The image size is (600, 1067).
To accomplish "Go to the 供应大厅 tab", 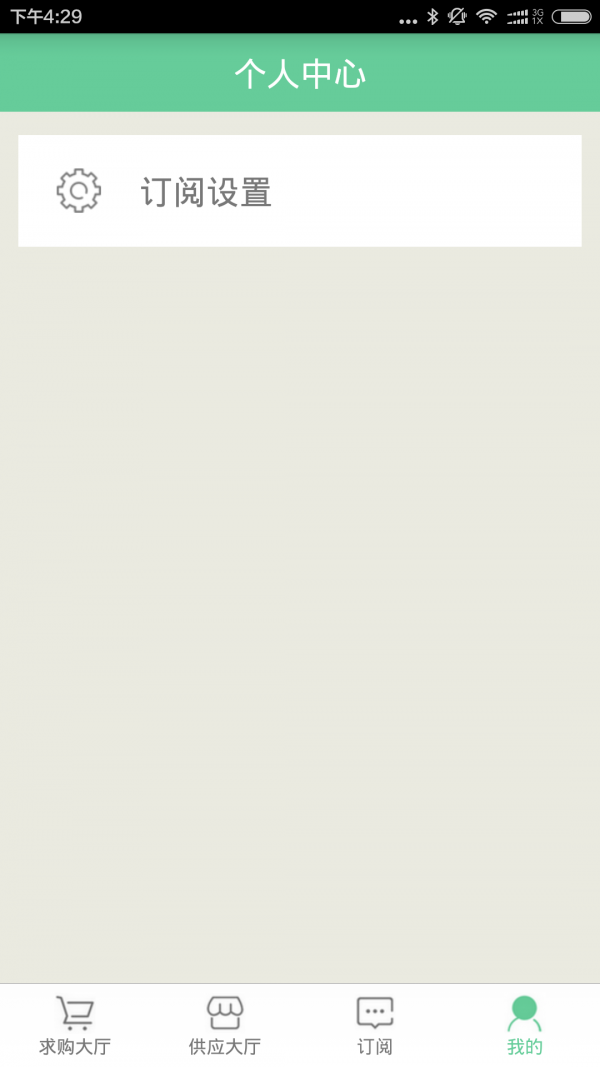I will tap(225, 1025).
